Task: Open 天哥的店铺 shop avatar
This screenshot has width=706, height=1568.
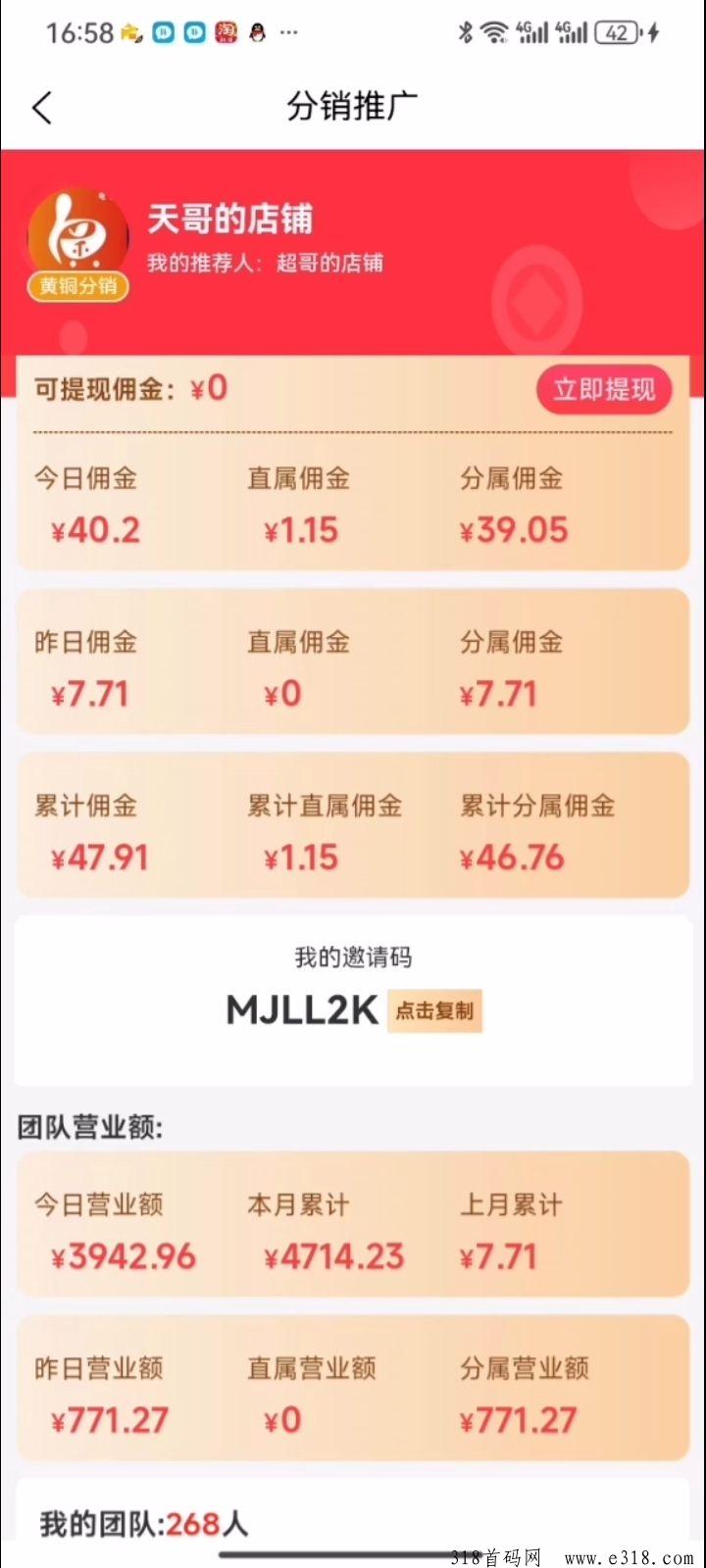Action: click(x=78, y=240)
